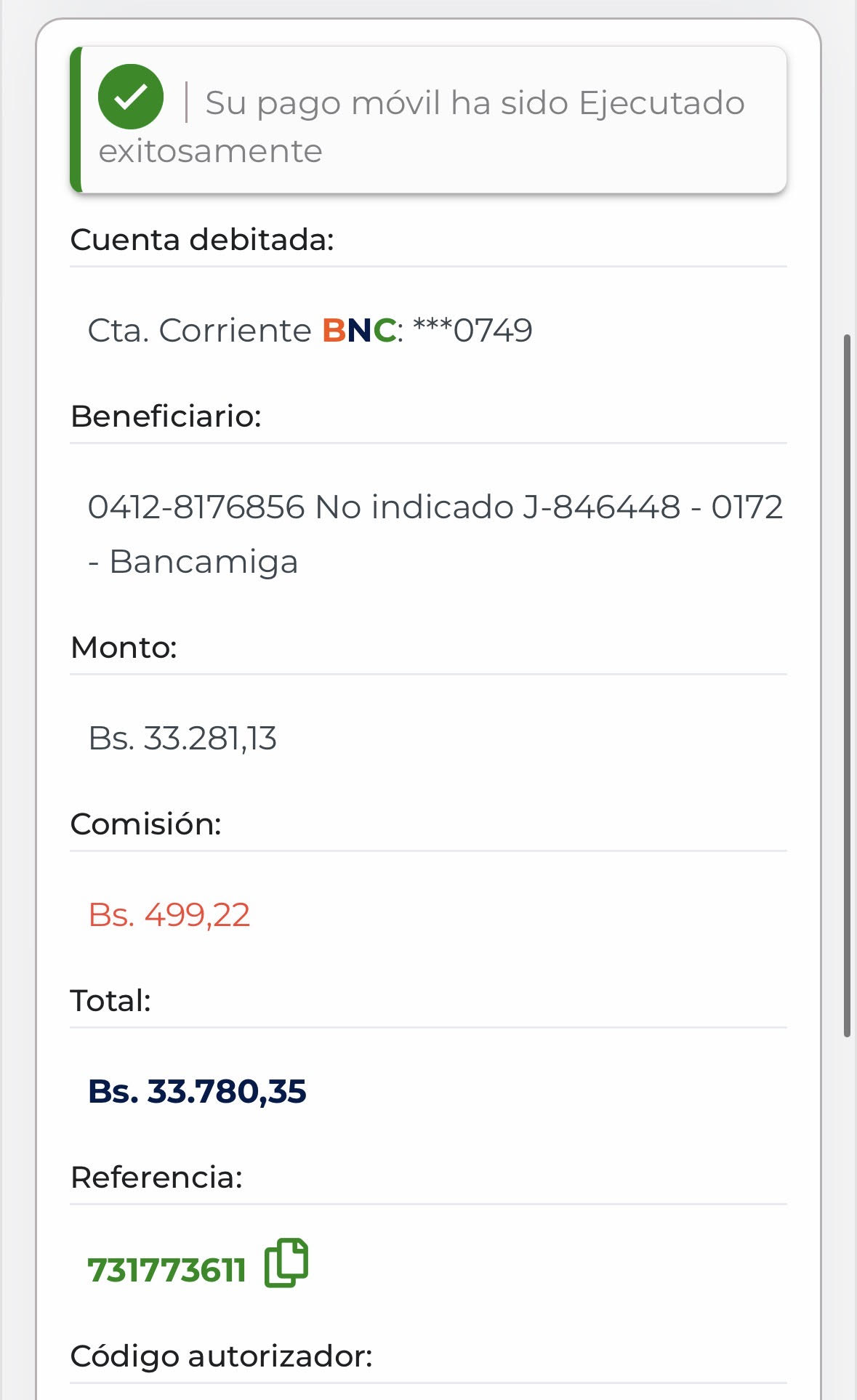Viewport: 857px width, 1400px height.
Task: Copy the reference number 731773611
Action: click(x=286, y=1263)
